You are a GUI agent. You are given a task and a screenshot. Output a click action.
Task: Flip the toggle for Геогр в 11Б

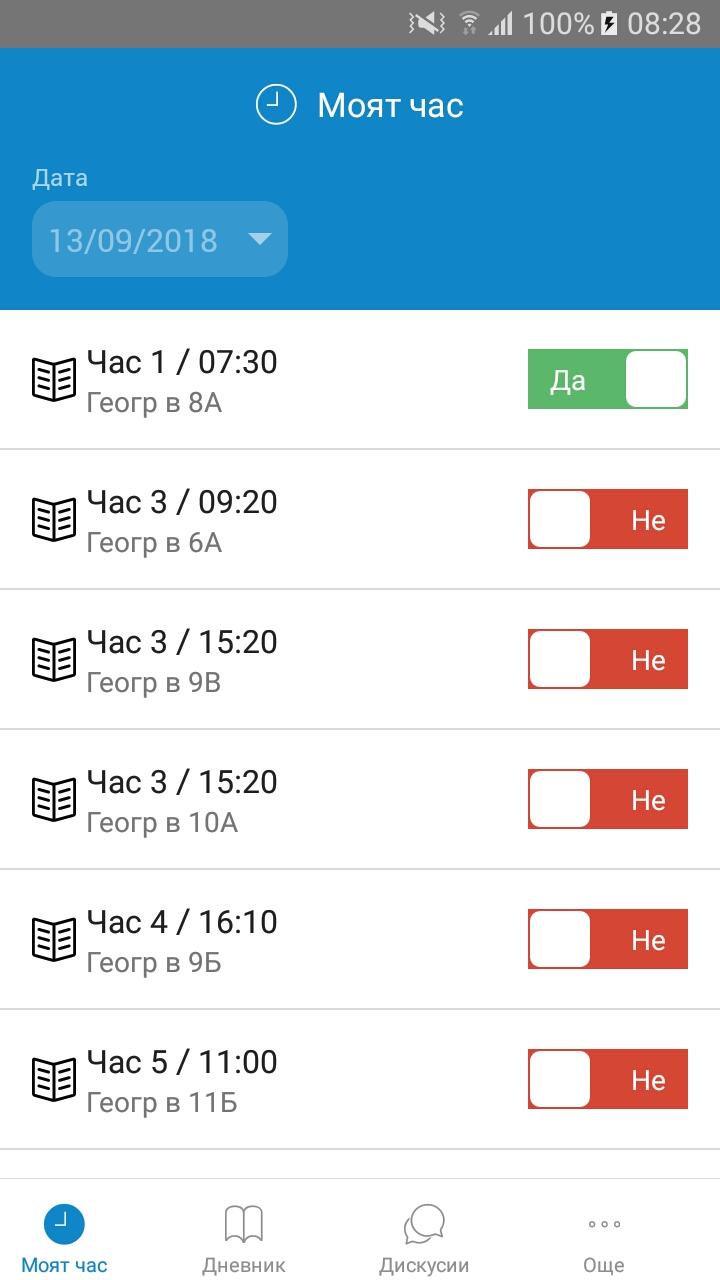(x=607, y=1080)
